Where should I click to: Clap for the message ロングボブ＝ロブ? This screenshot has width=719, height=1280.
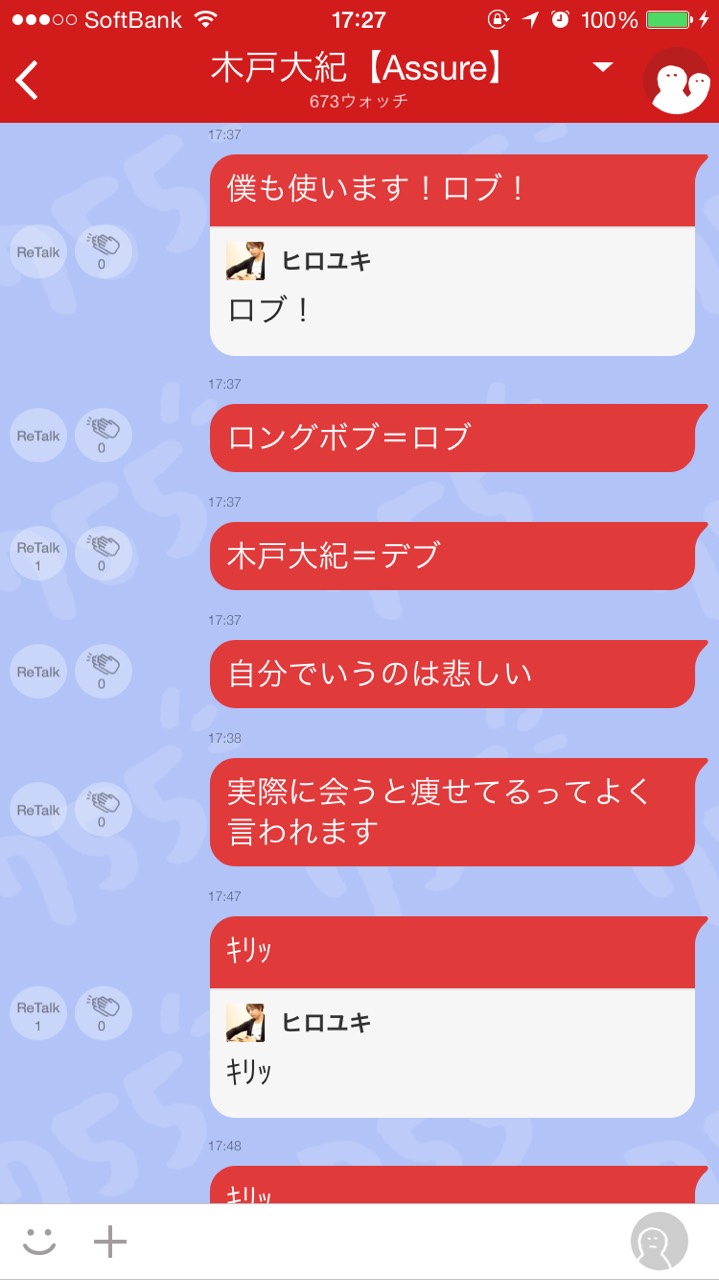(102, 437)
